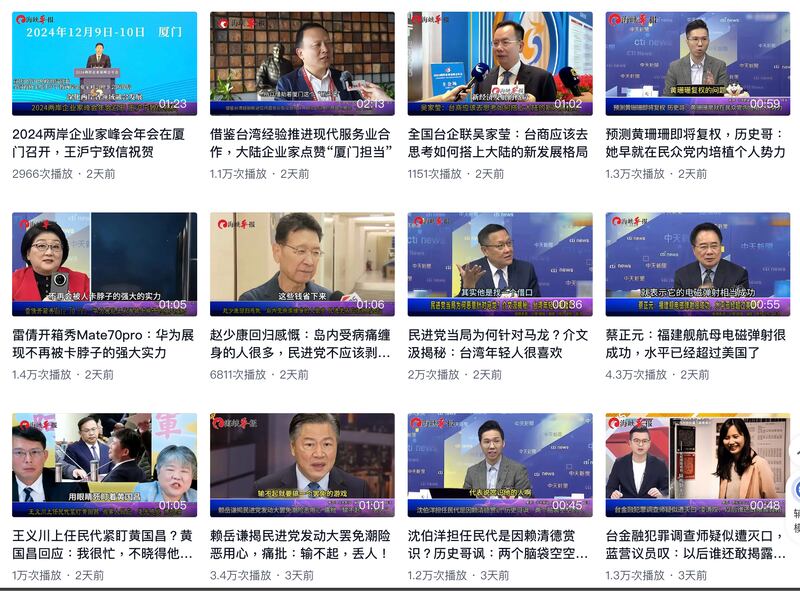The image size is (800, 591).
Task: Open the 借鉴台湾经验推进现代服务业合作 video
Action: pos(302,62)
